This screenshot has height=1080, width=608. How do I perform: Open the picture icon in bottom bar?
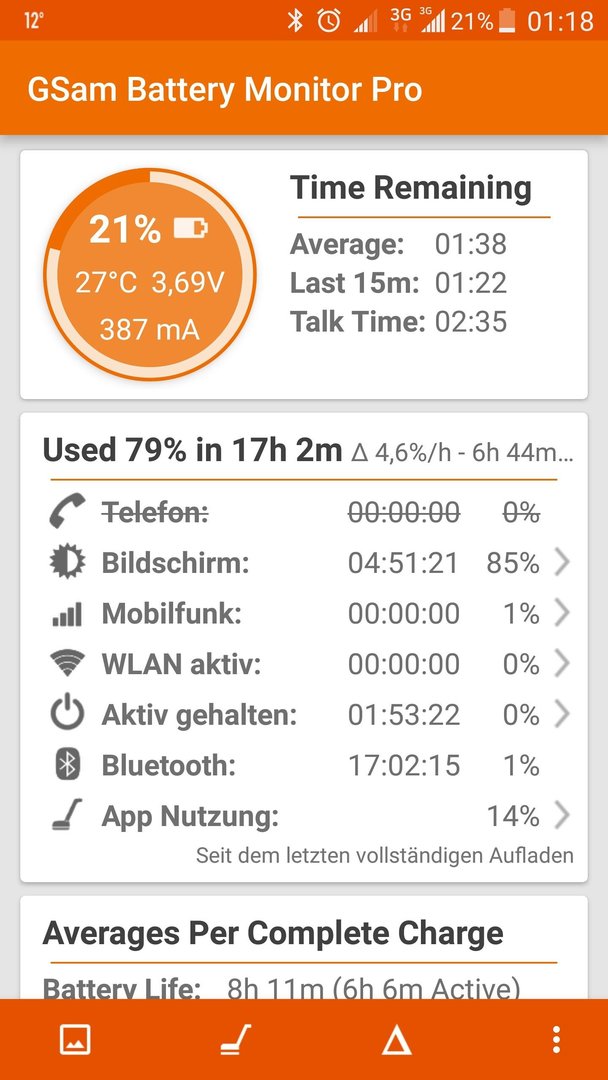(75, 1039)
